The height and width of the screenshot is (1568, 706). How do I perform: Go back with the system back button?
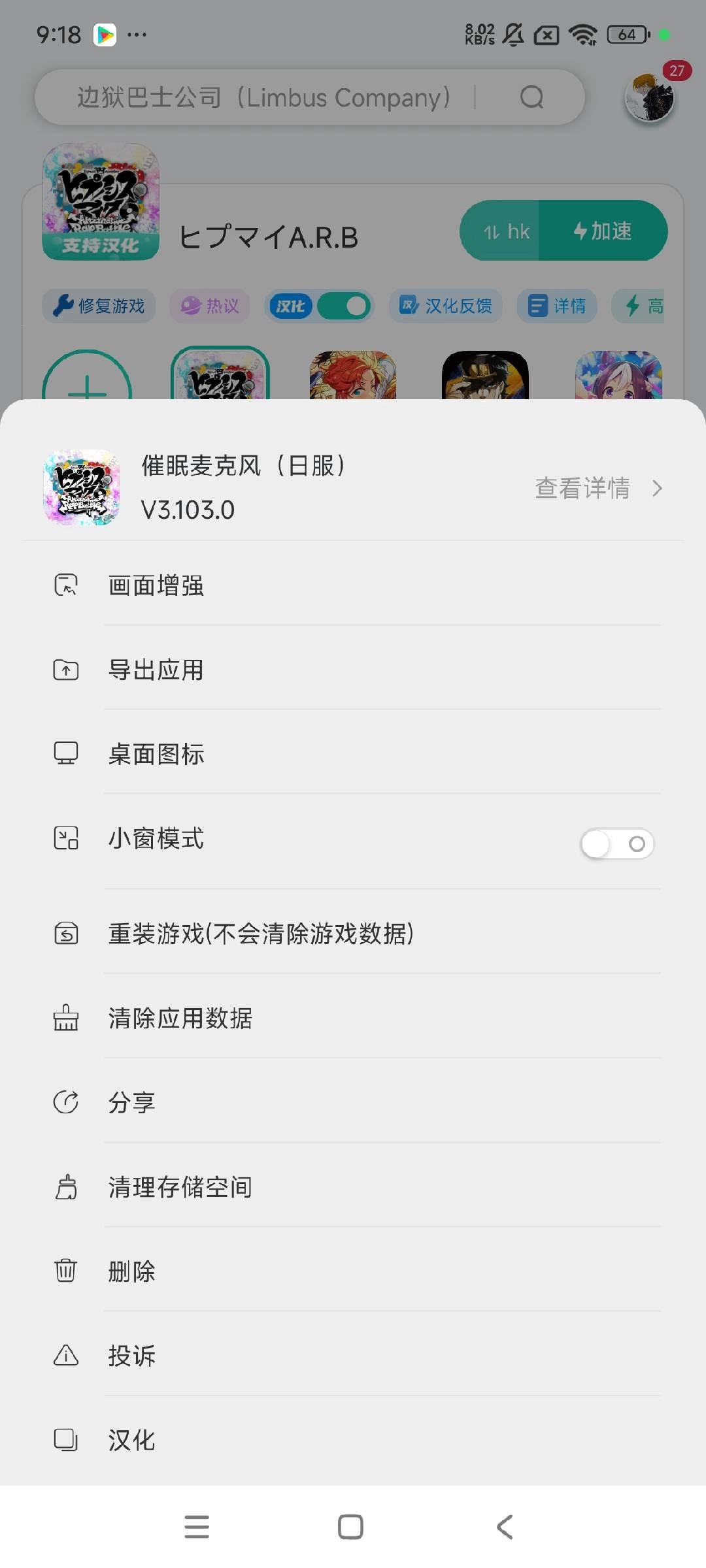pos(505,1527)
